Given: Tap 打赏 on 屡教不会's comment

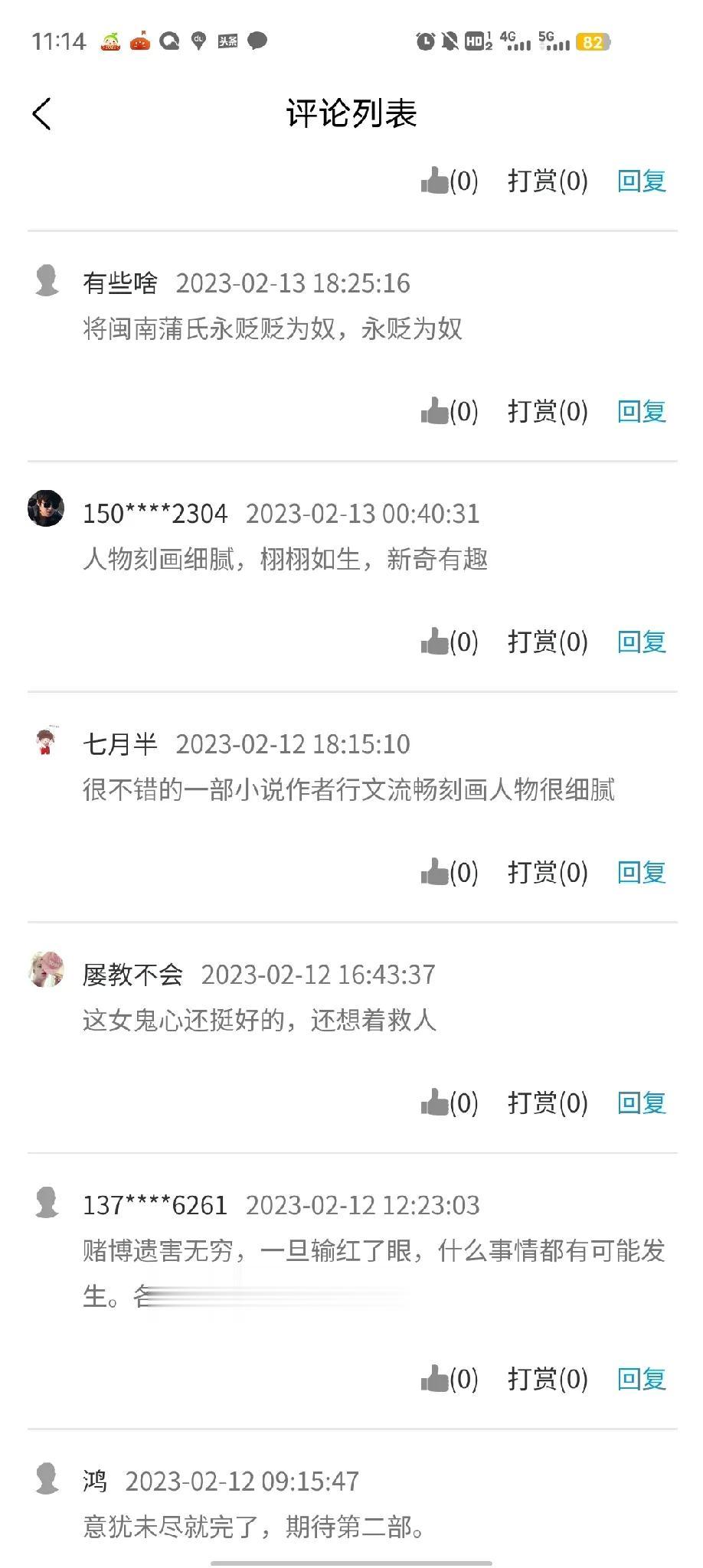Looking at the screenshot, I should [548, 1102].
